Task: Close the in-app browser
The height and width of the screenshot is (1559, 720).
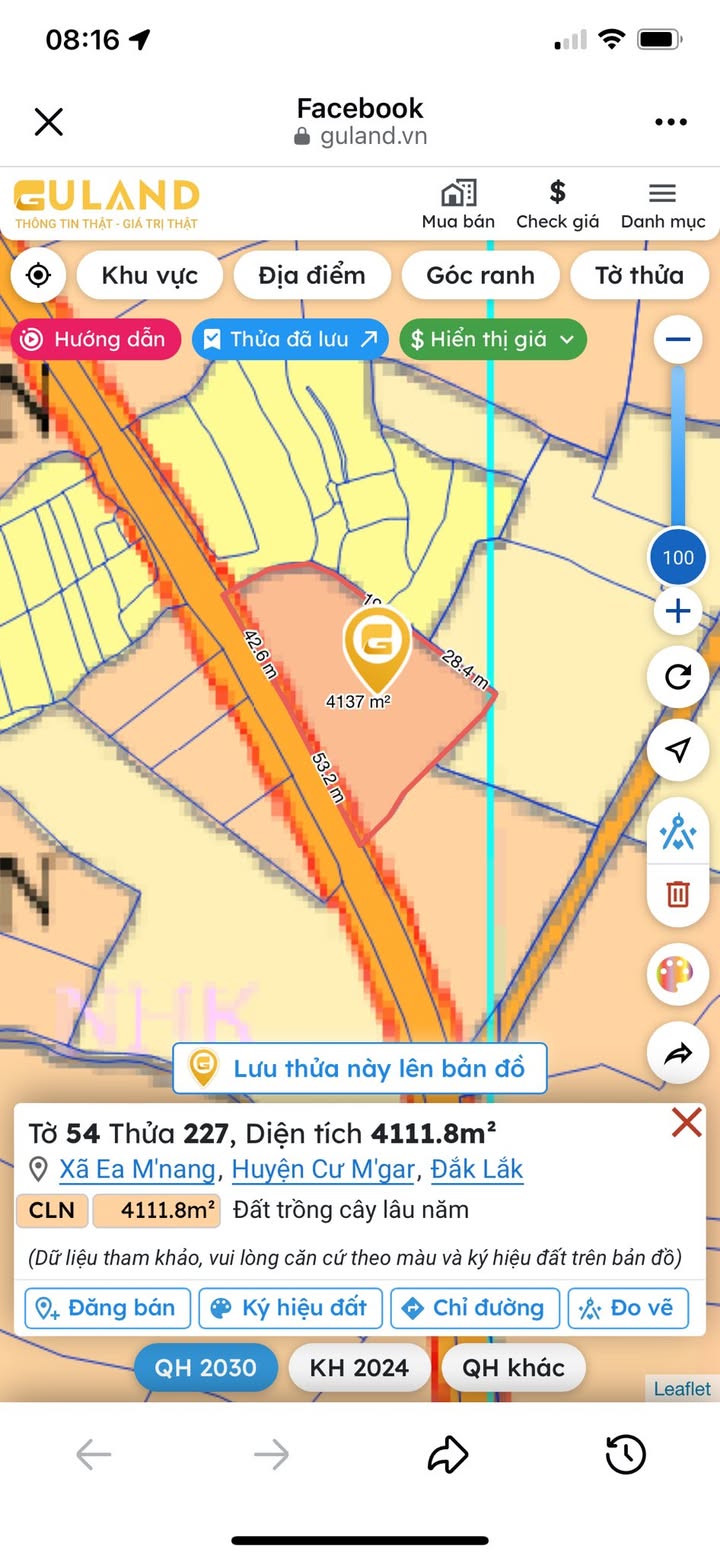Action: (48, 122)
